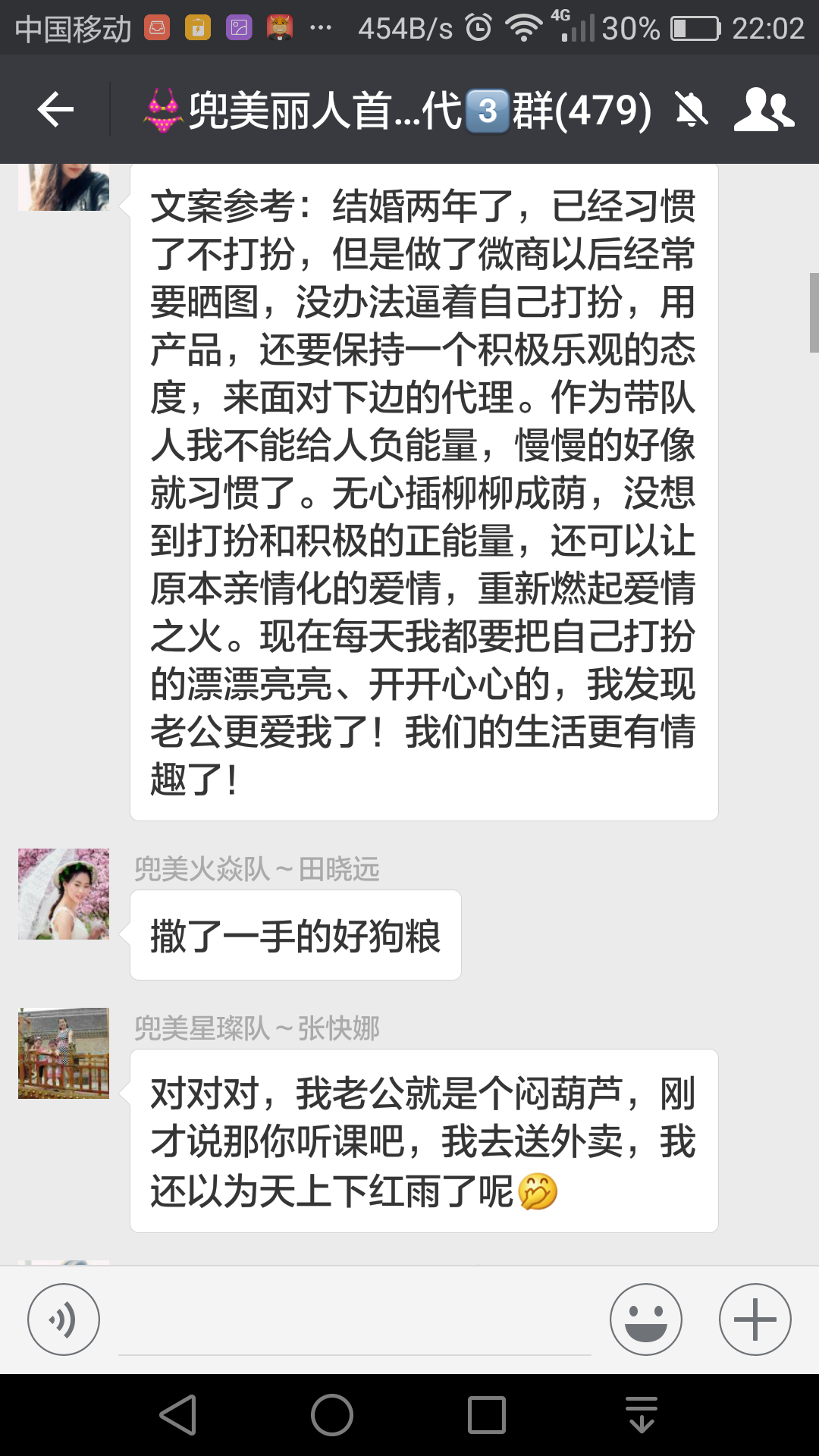Tap the system home button
Screen dimensions: 819x1456
coord(332,1415)
